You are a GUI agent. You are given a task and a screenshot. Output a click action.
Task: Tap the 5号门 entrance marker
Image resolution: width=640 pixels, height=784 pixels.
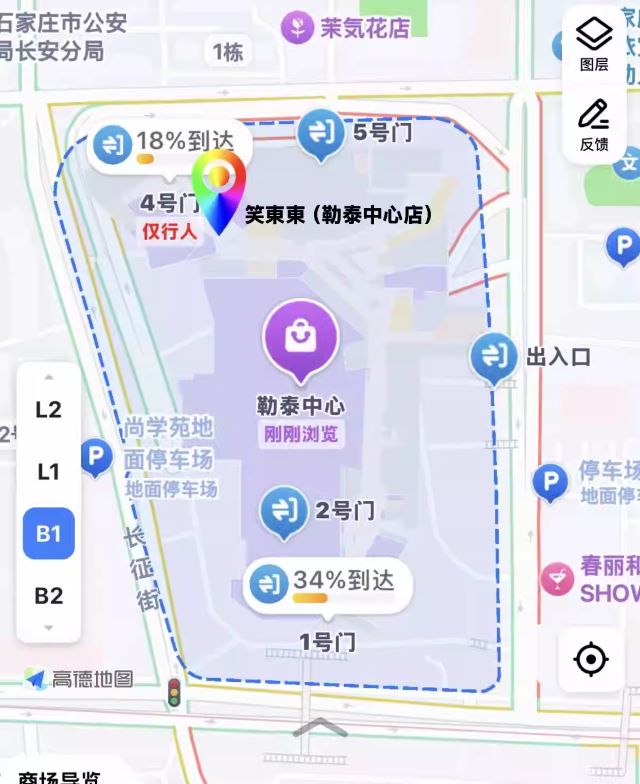tap(323, 132)
